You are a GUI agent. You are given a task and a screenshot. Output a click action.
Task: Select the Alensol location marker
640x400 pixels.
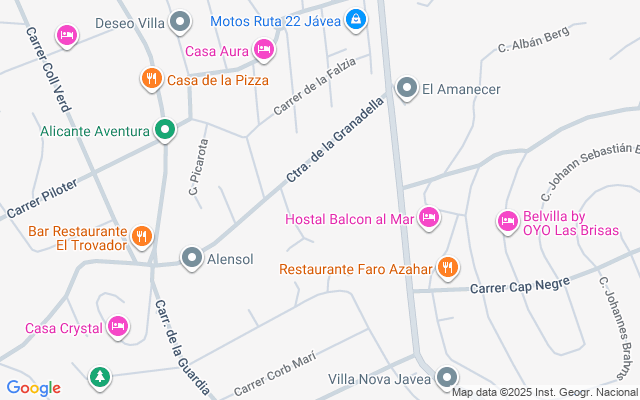click(x=192, y=258)
